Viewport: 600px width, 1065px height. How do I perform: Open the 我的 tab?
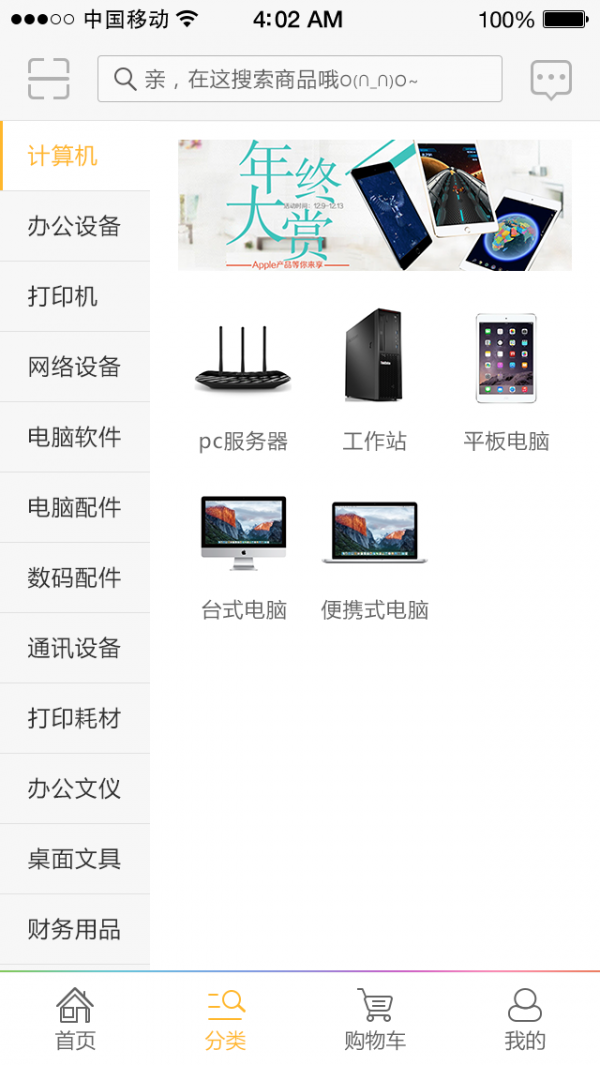click(525, 1018)
